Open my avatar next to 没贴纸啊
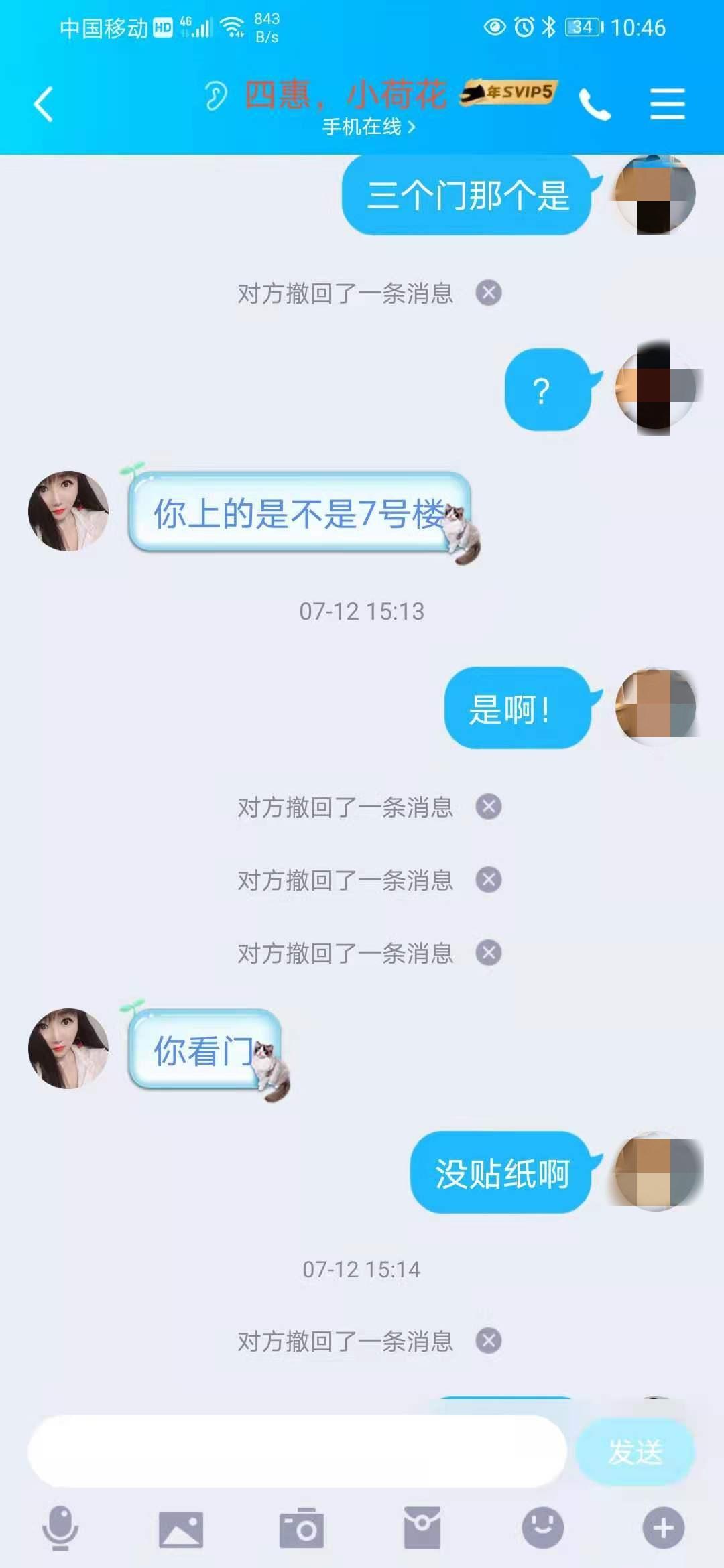Screen dimensions: 724x1568 [655, 1172]
